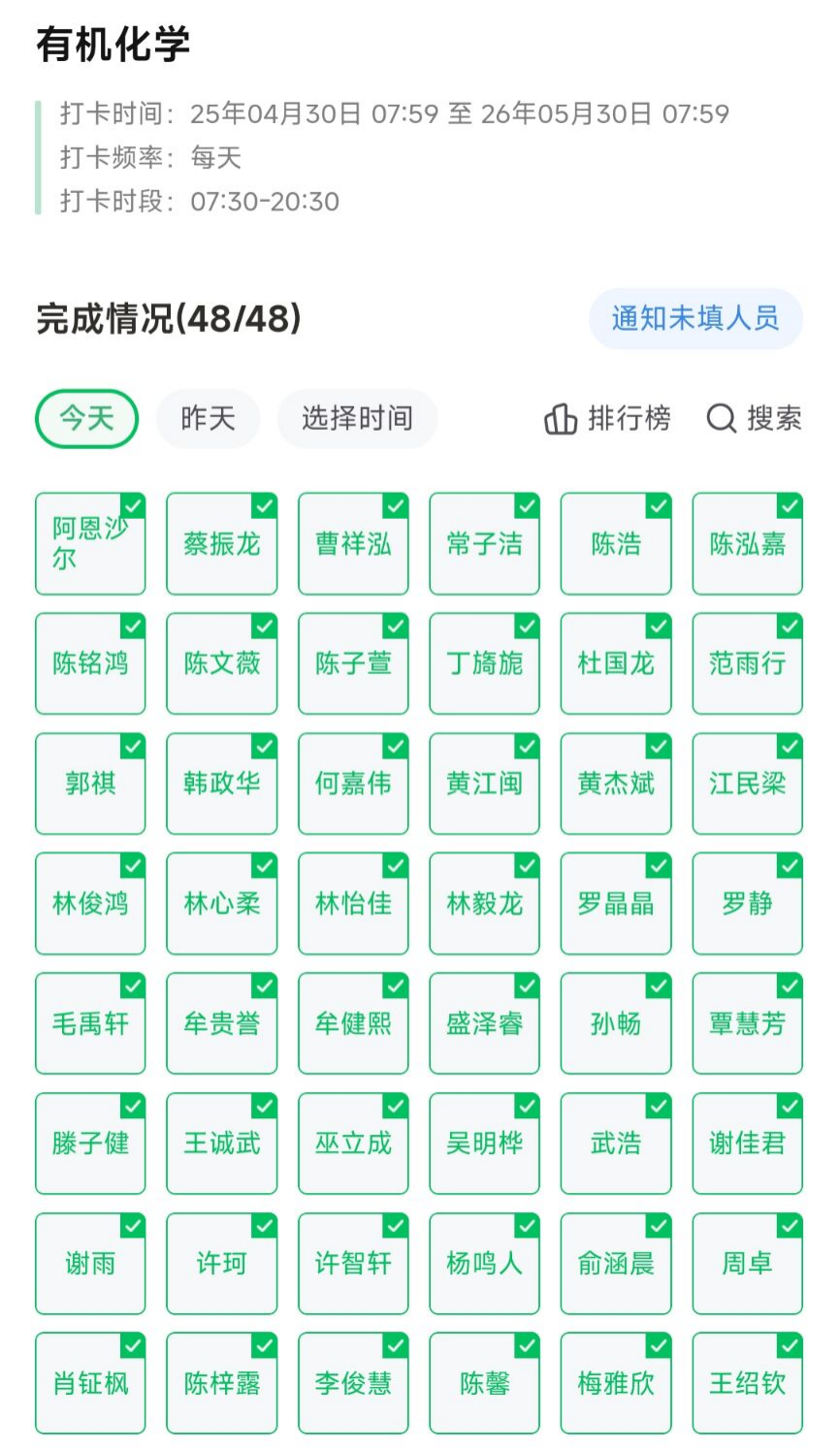840x1450 pixels.
Task: View the card for 许智轩
Action: (353, 1264)
